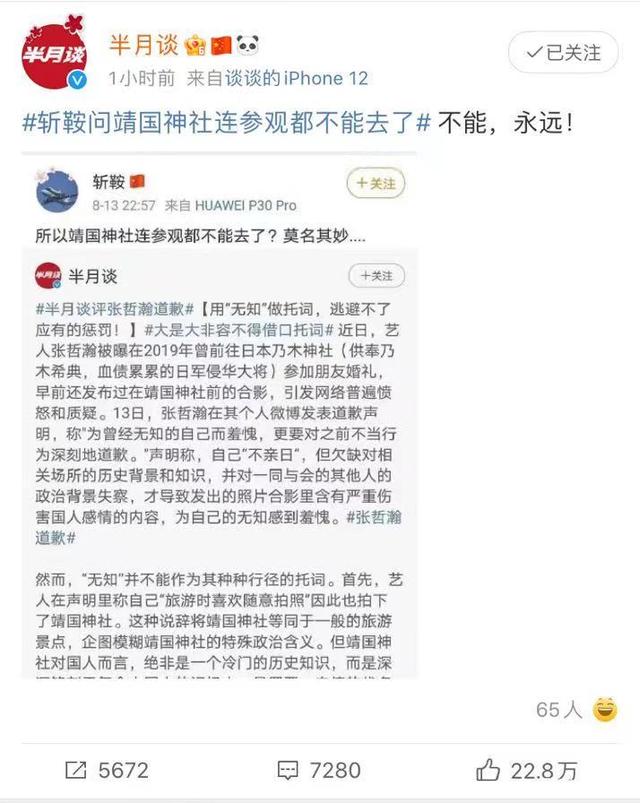Tap the 已关注 following button

tap(567, 51)
